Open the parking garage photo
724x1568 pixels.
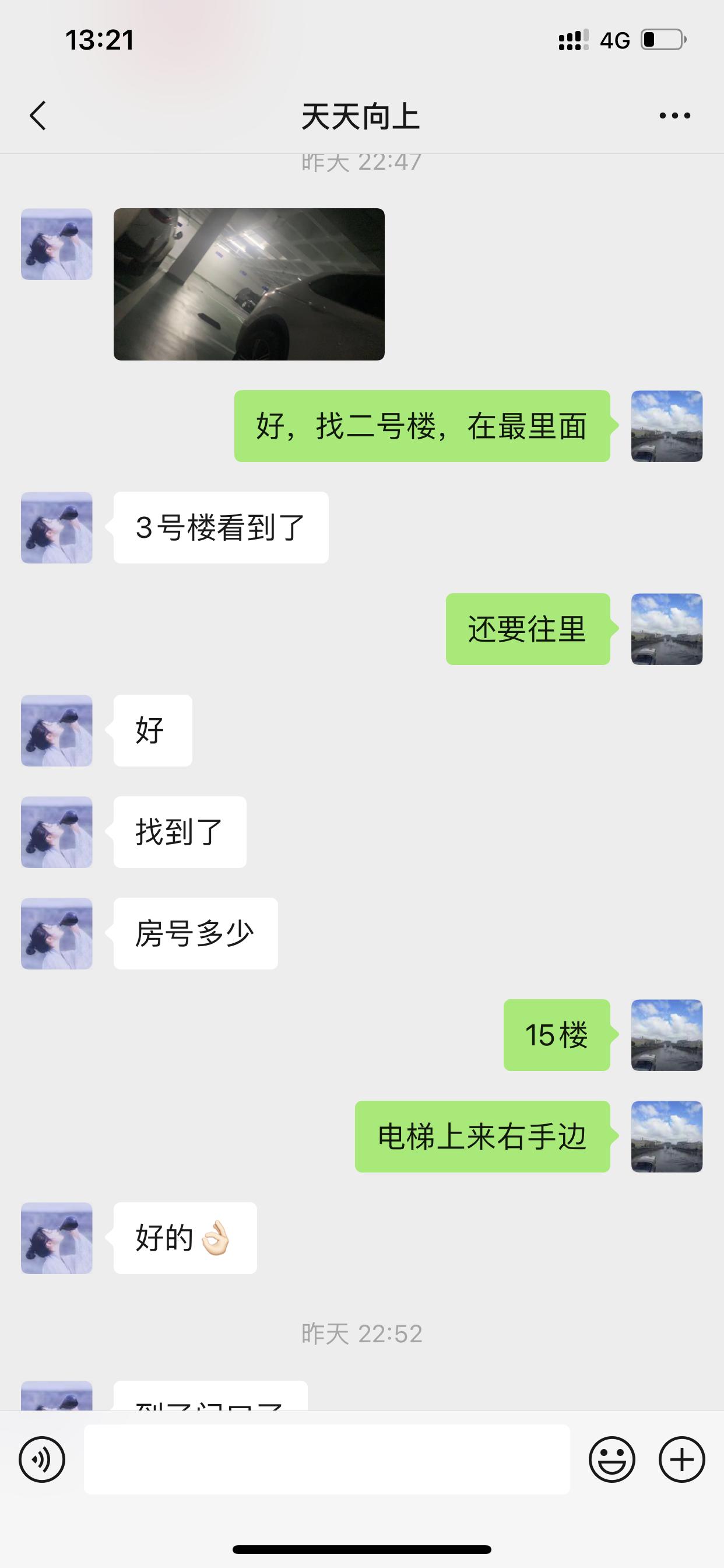(249, 284)
